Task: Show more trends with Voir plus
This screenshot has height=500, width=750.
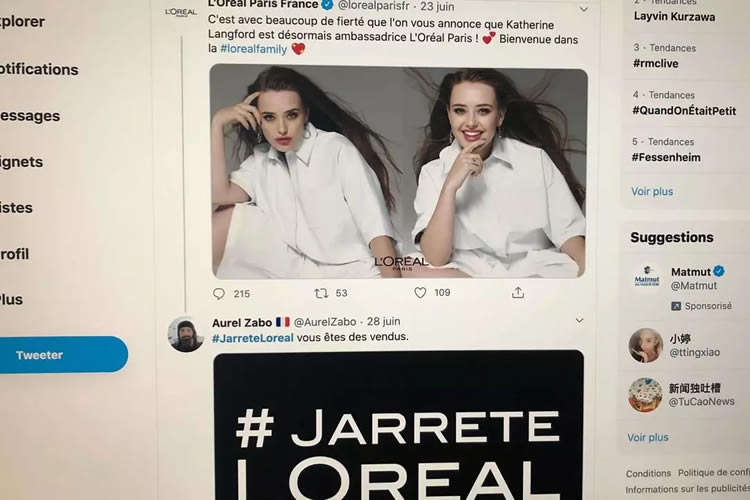Action: pyautogui.click(x=652, y=191)
